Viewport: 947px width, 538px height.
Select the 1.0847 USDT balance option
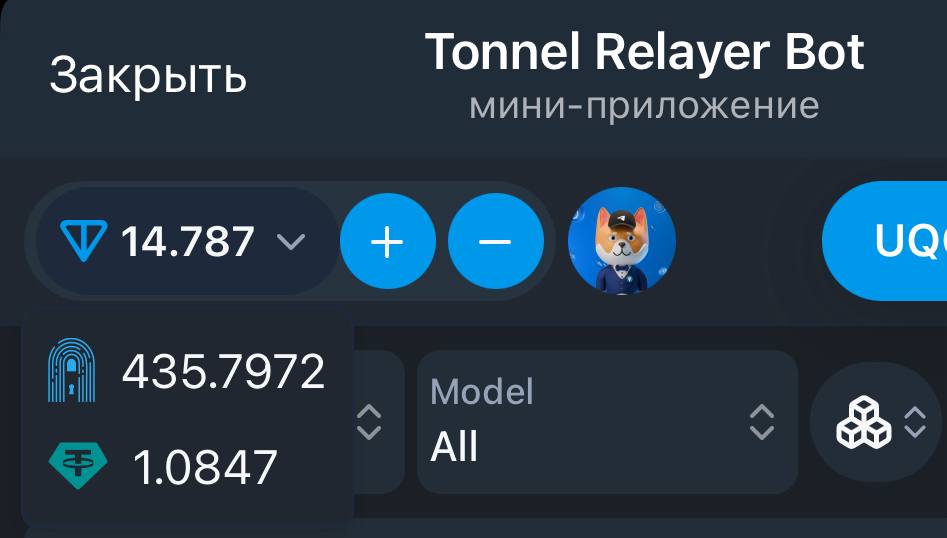click(x=188, y=466)
